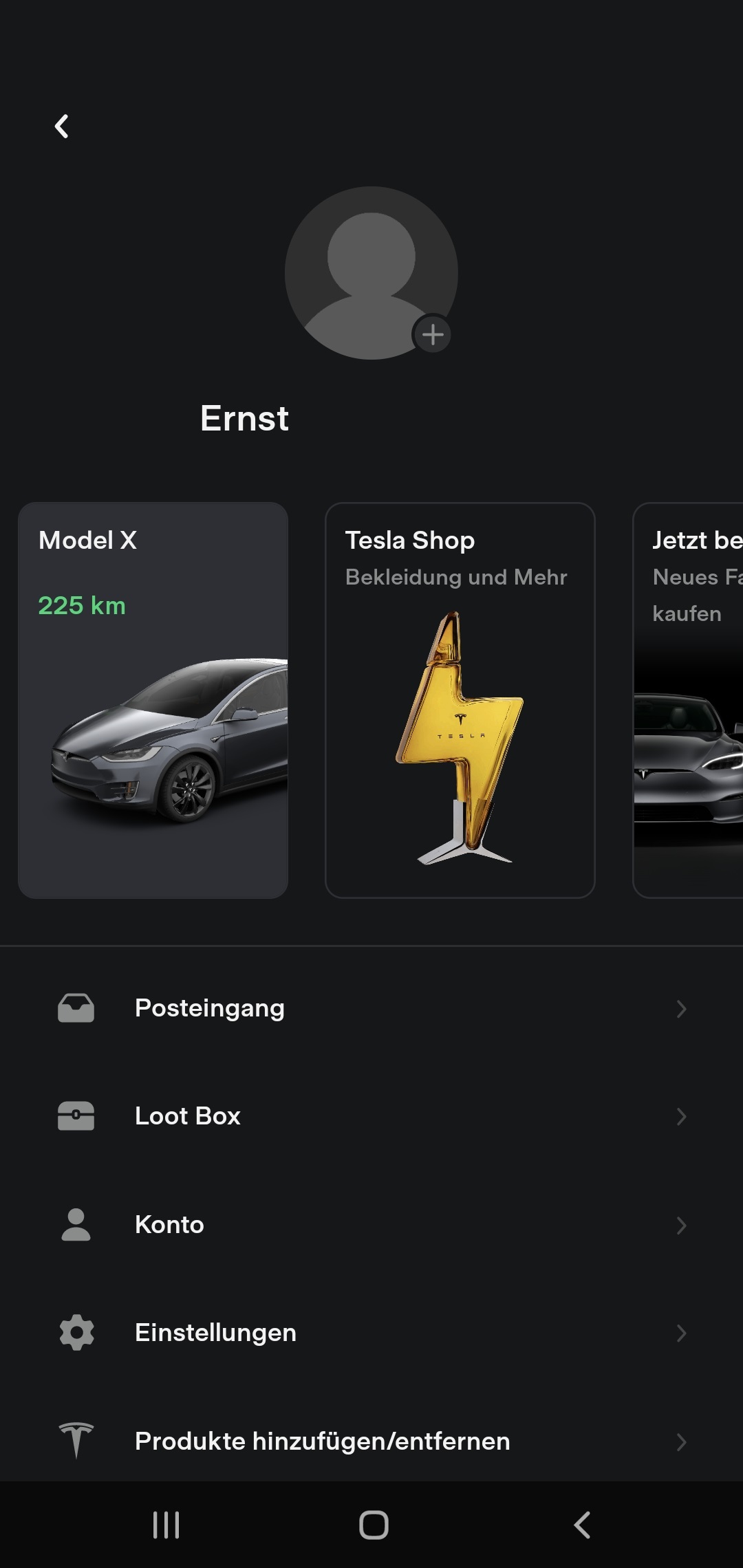
Task: Go back using the top-left arrow
Action: pos(62,127)
